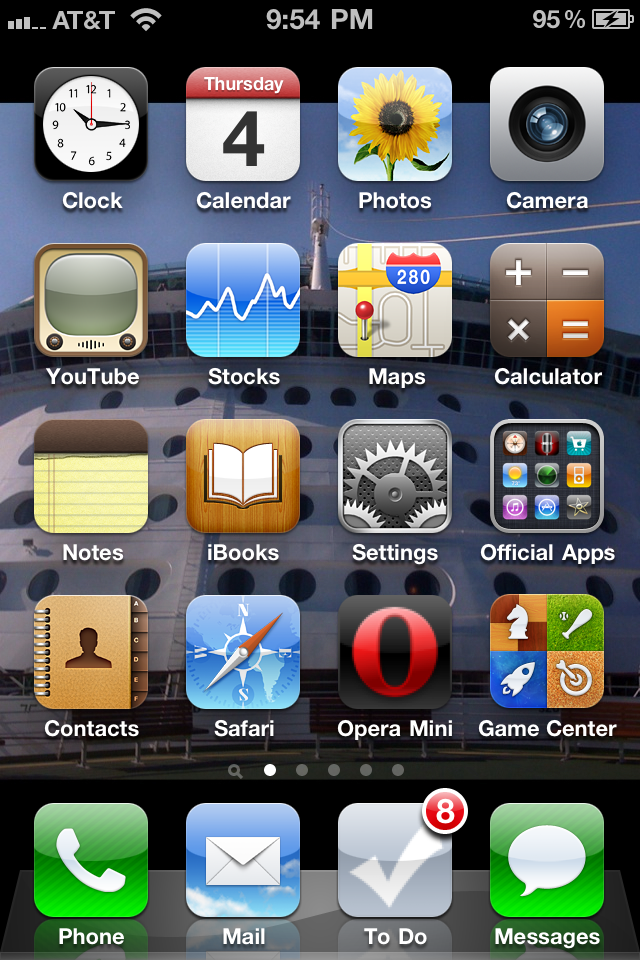Start the Camera app
Viewport: 640px width, 960px height.
coord(547,124)
